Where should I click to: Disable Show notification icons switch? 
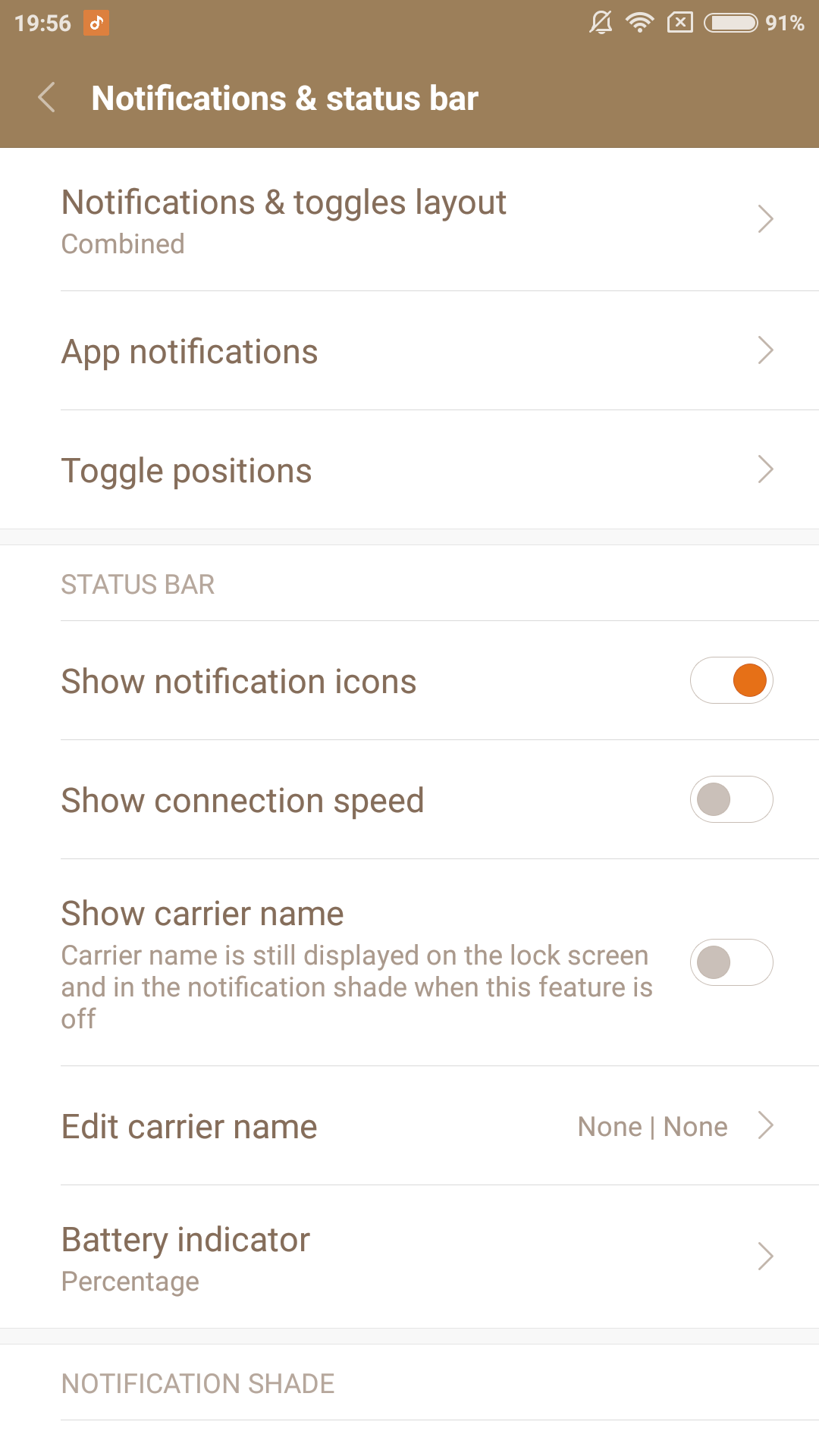731,680
